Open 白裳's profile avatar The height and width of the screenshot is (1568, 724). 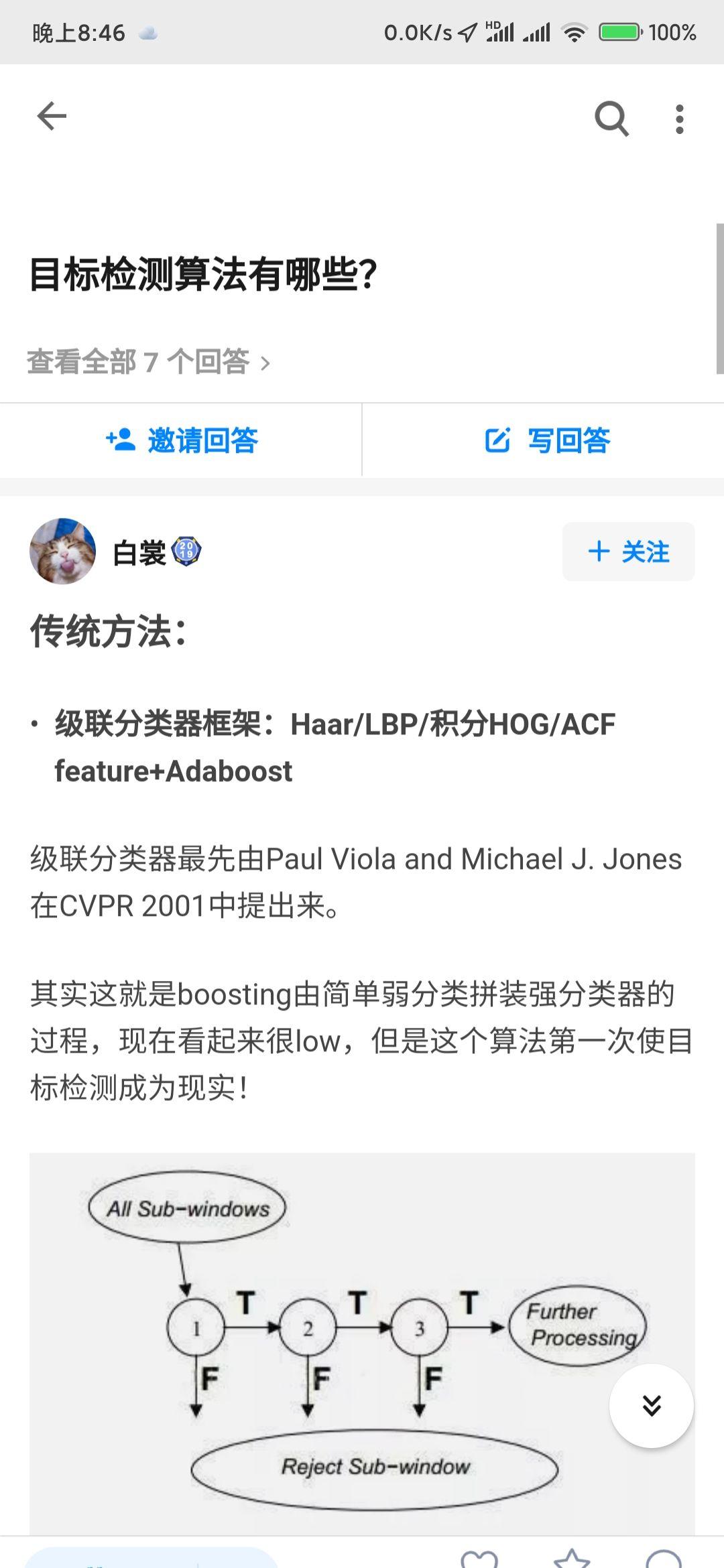[x=63, y=551]
